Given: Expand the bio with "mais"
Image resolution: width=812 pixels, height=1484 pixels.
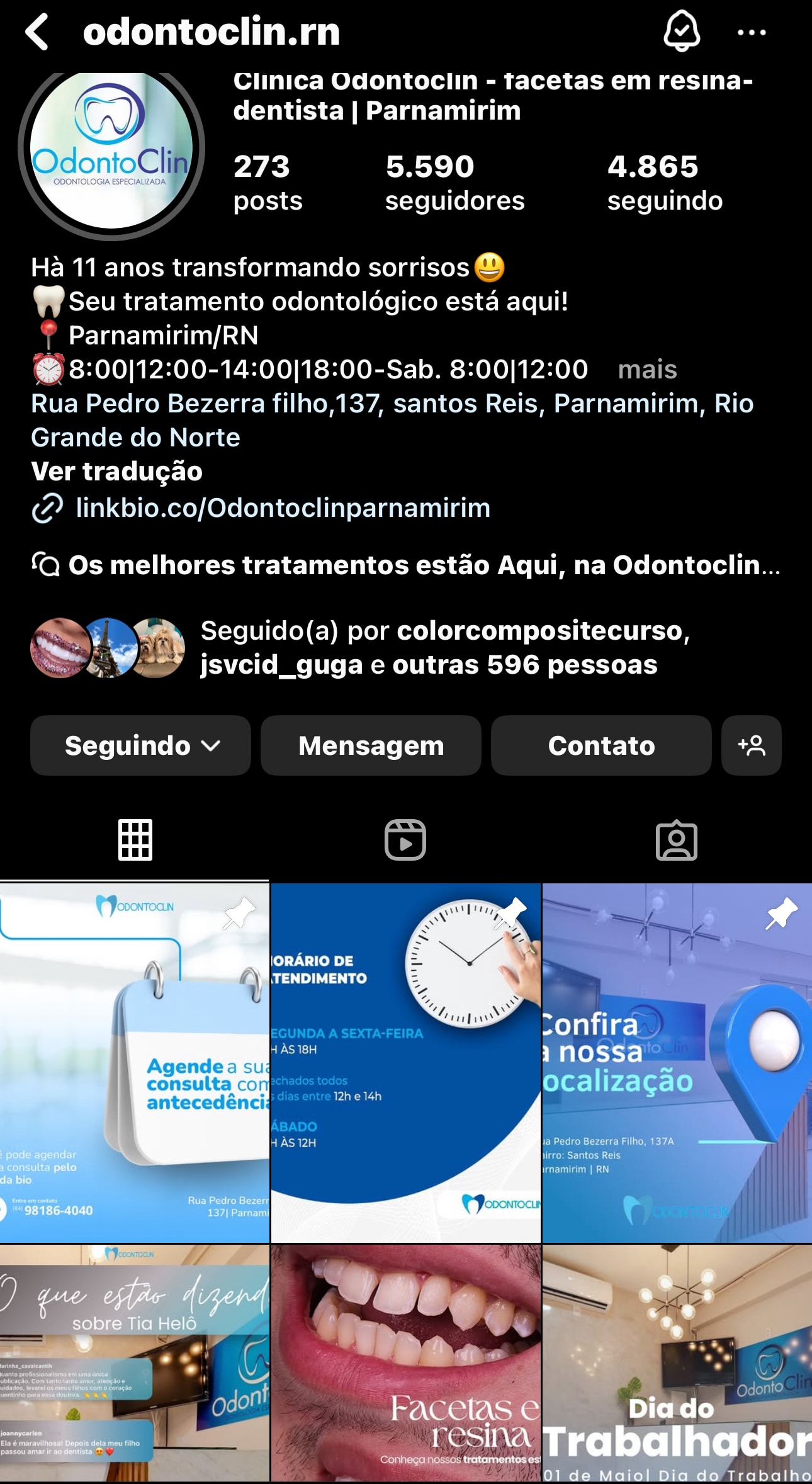Looking at the screenshot, I should coord(647,370).
